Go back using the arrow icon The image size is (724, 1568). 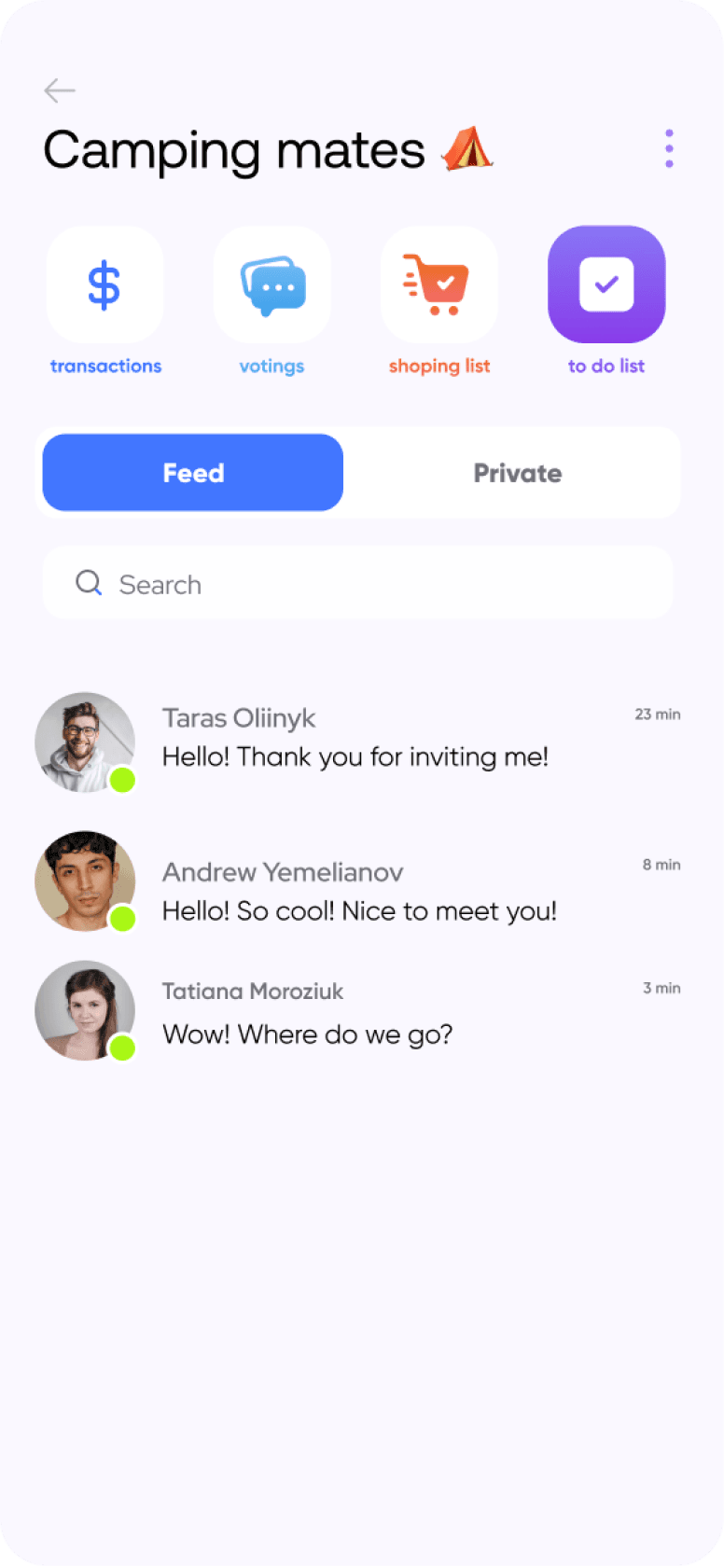60,90
